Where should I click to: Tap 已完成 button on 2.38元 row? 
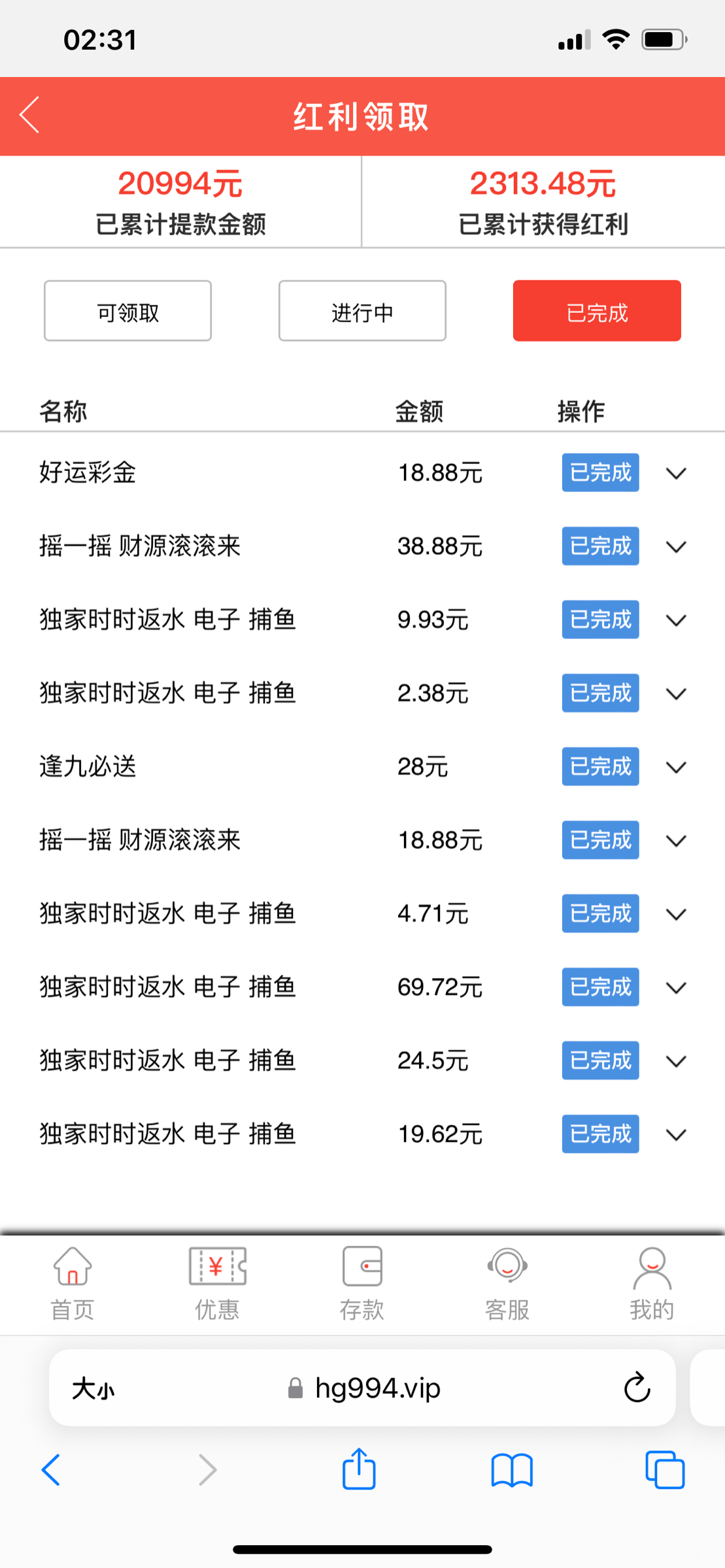pyautogui.click(x=600, y=693)
